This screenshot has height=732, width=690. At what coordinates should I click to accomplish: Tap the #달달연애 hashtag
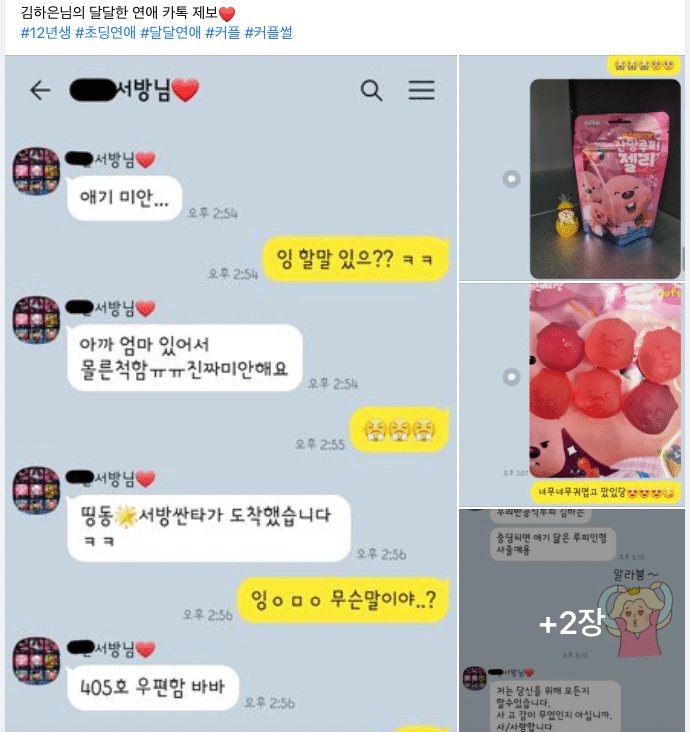(170, 33)
